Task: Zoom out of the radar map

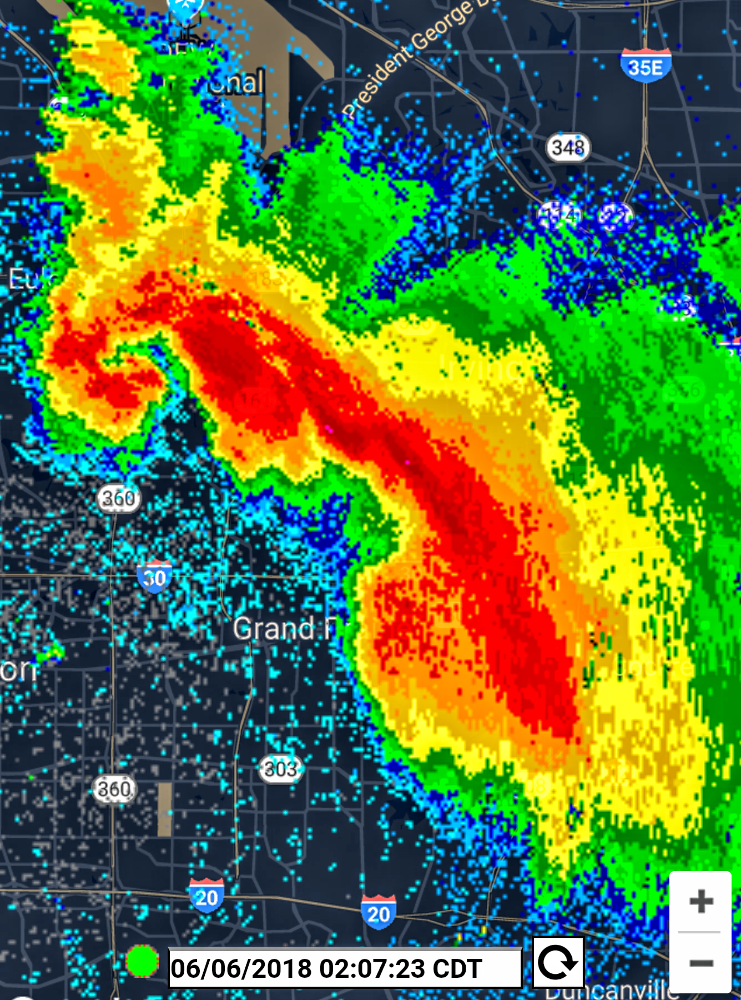Action: tap(701, 963)
